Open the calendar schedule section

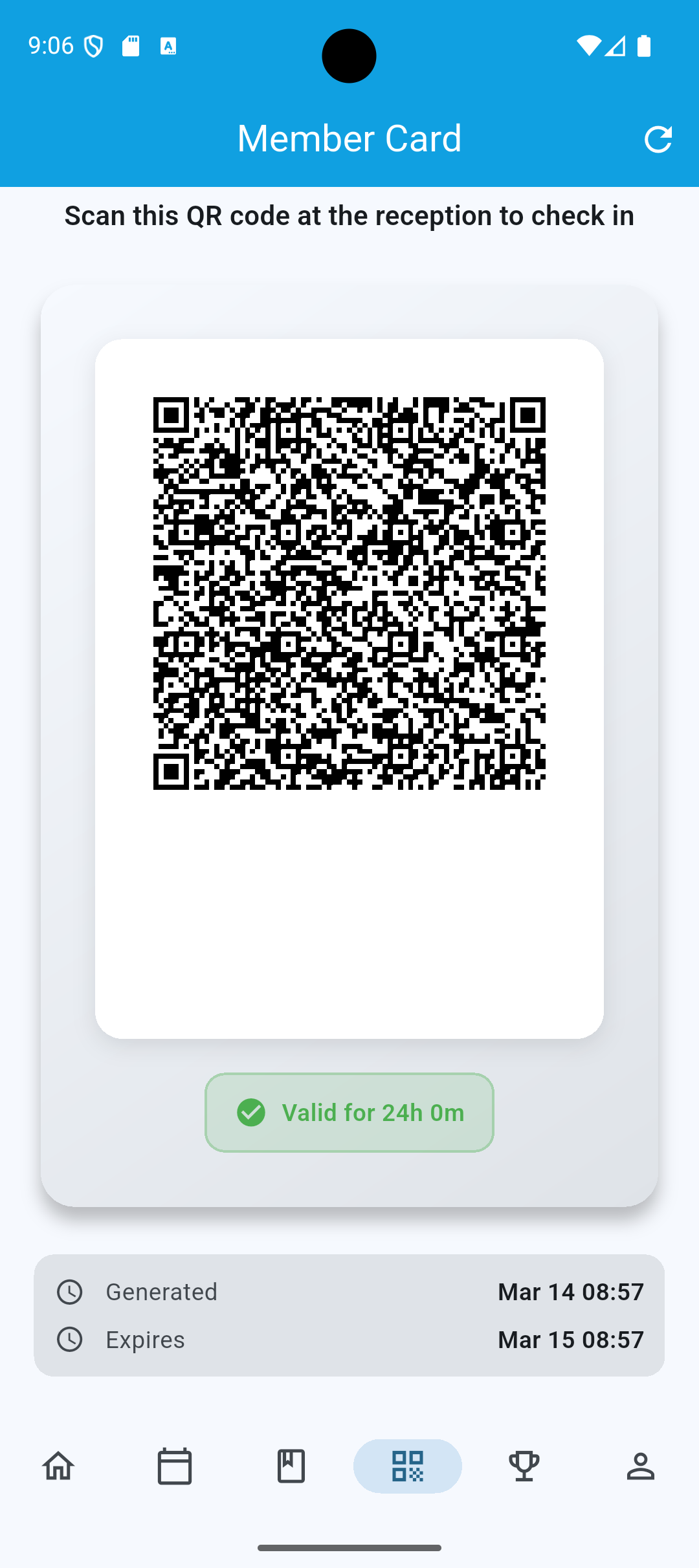pos(175,1466)
